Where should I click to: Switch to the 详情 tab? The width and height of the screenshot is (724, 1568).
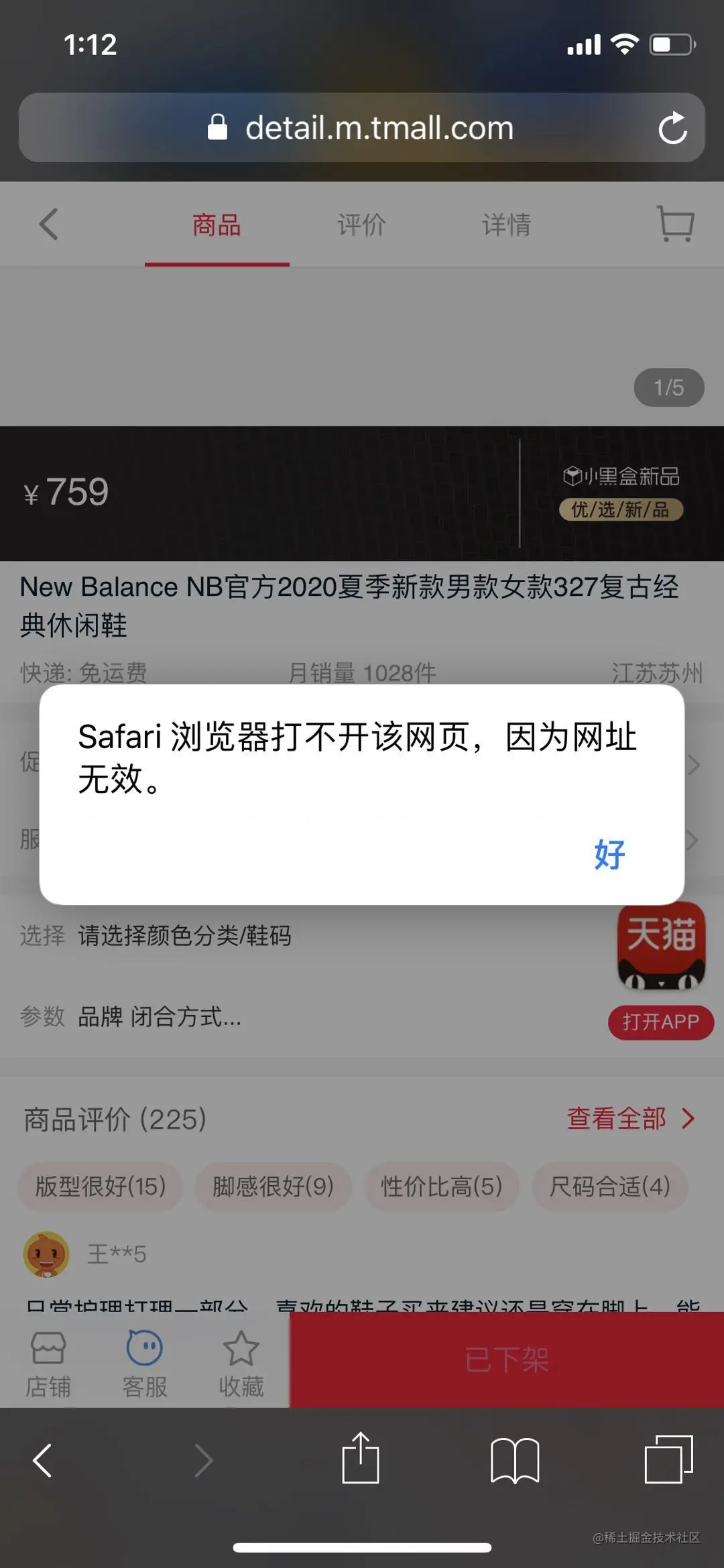coord(506,225)
